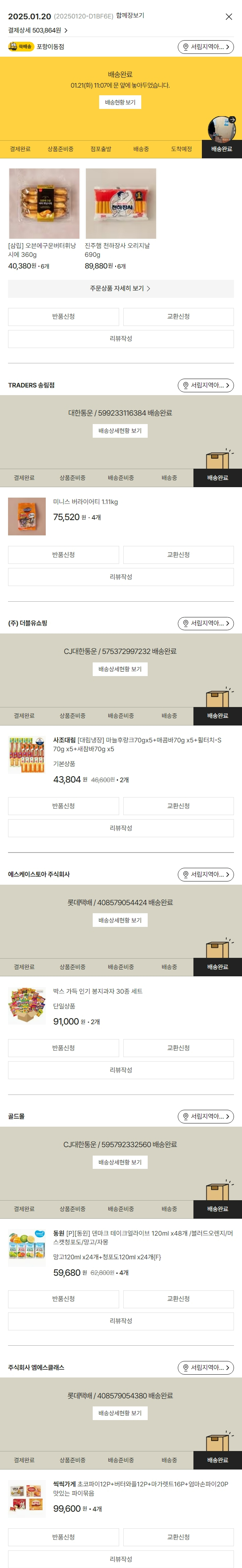Open address chip beside TRADERS 송림점

pos(205,385)
